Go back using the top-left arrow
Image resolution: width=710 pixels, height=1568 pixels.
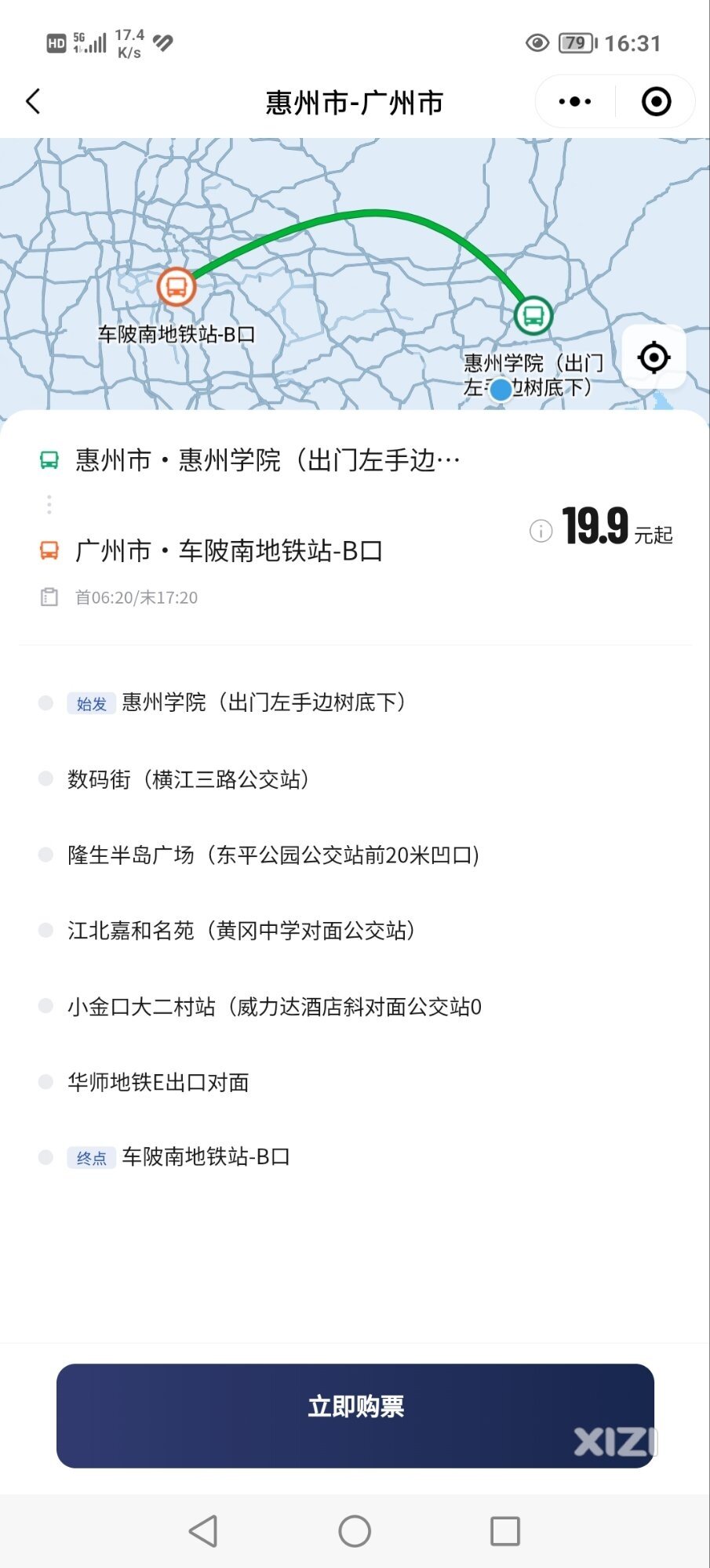pos(33,101)
